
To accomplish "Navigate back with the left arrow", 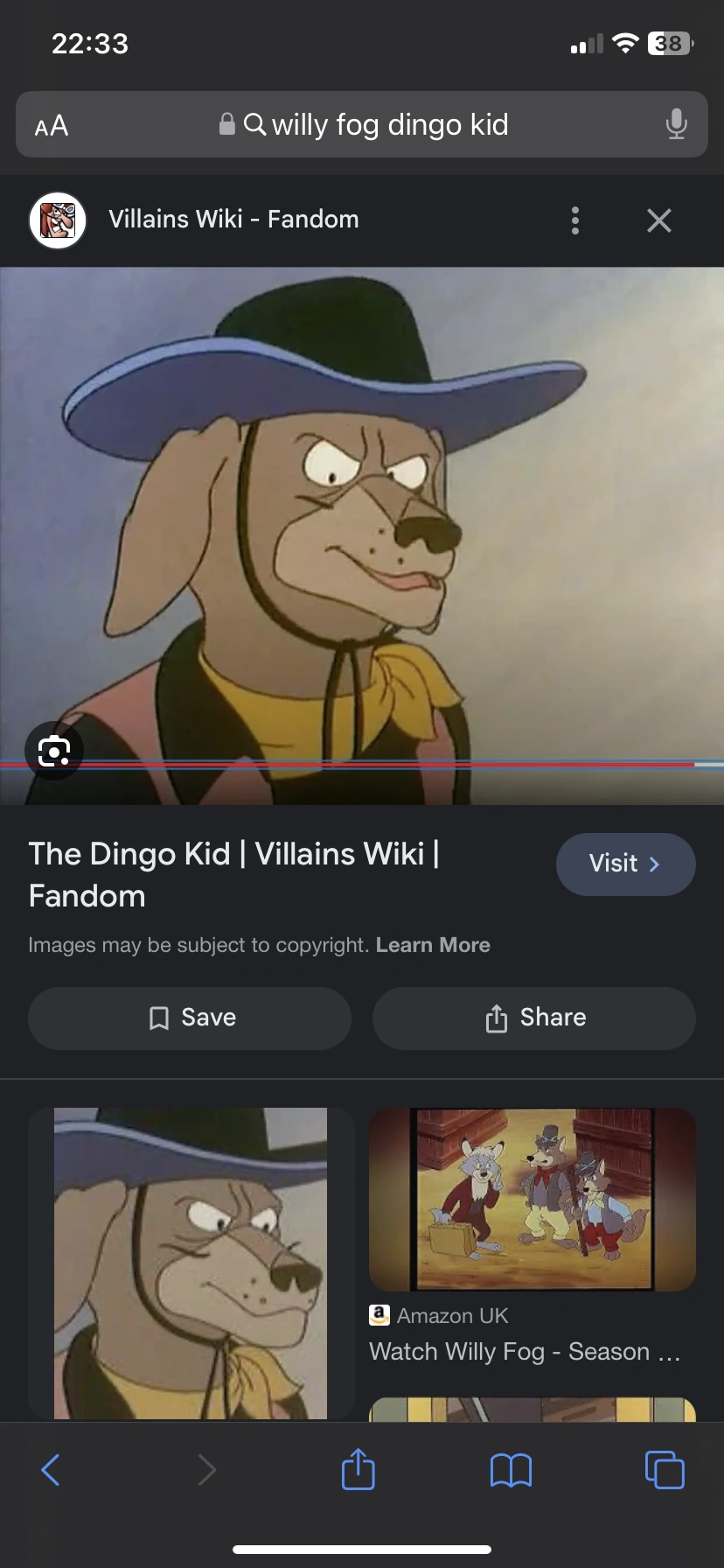I will tap(50, 1470).
